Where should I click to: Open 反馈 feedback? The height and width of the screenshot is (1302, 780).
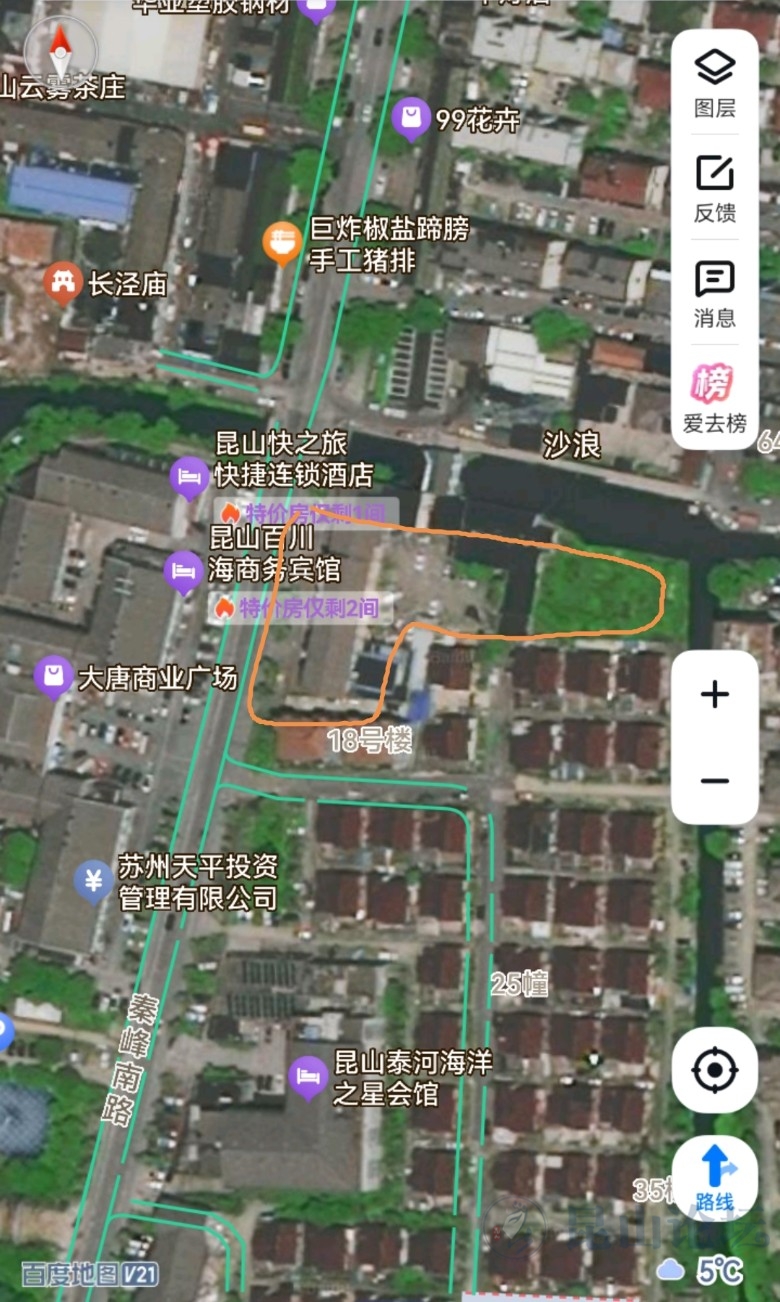click(714, 187)
